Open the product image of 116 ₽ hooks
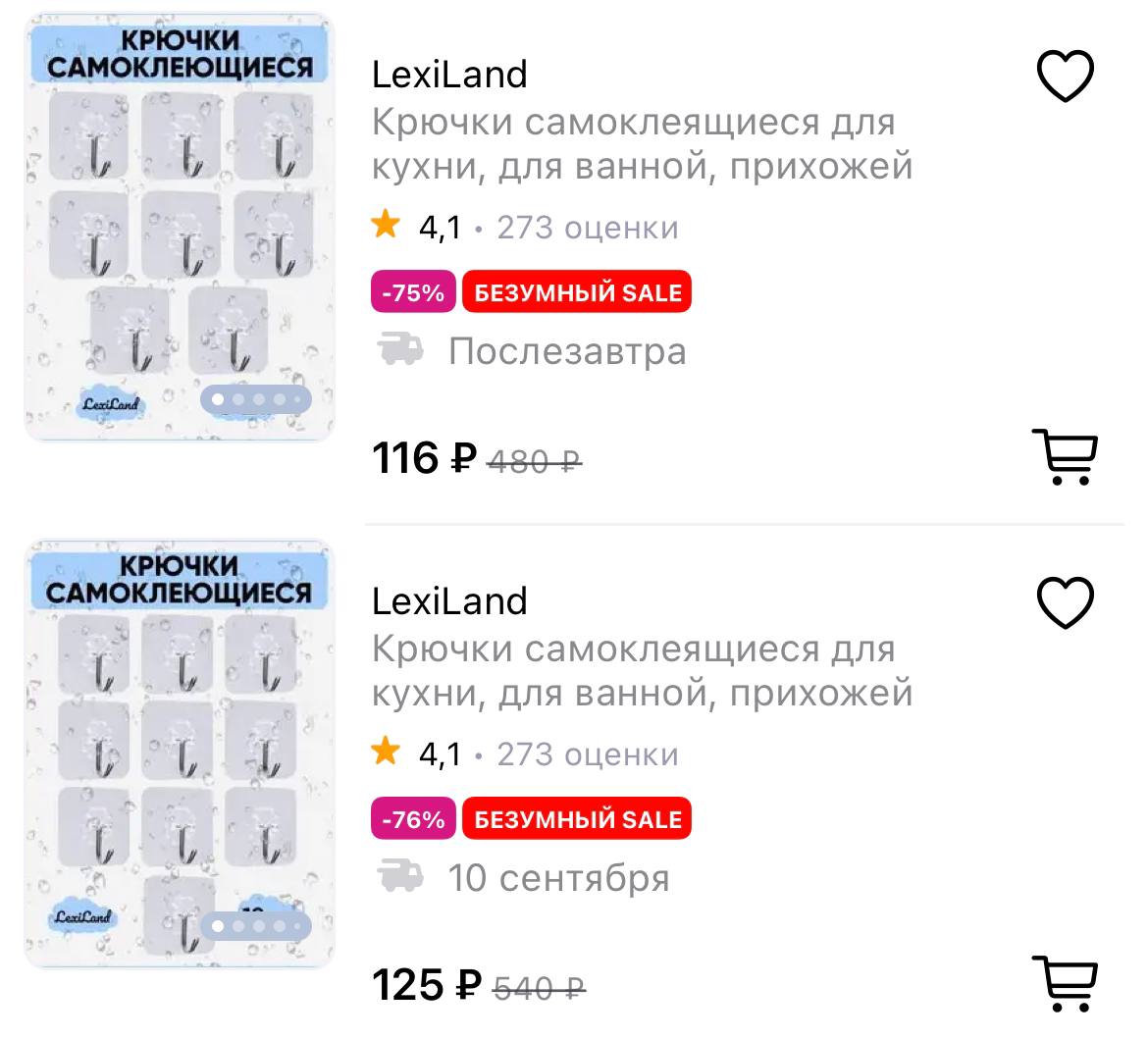 click(180, 228)
